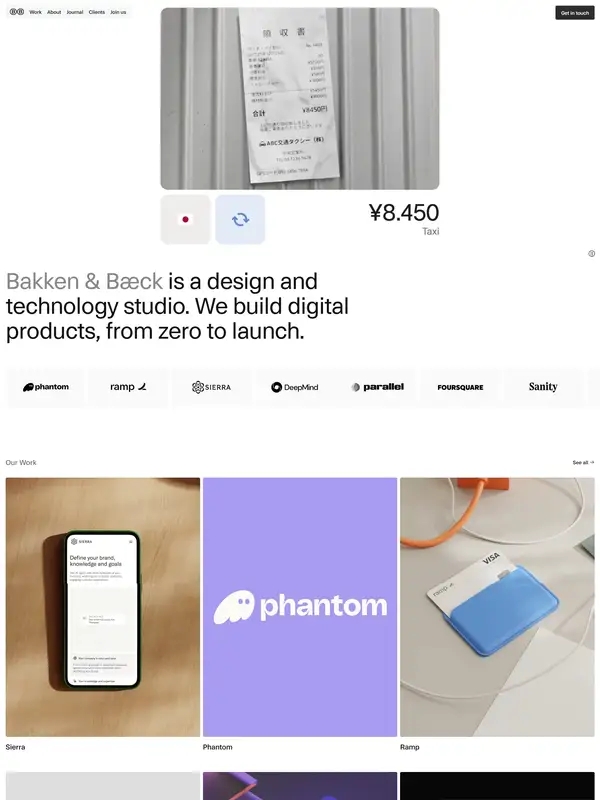Go to the Bakken & Bæck home logo

pos(16,12)
